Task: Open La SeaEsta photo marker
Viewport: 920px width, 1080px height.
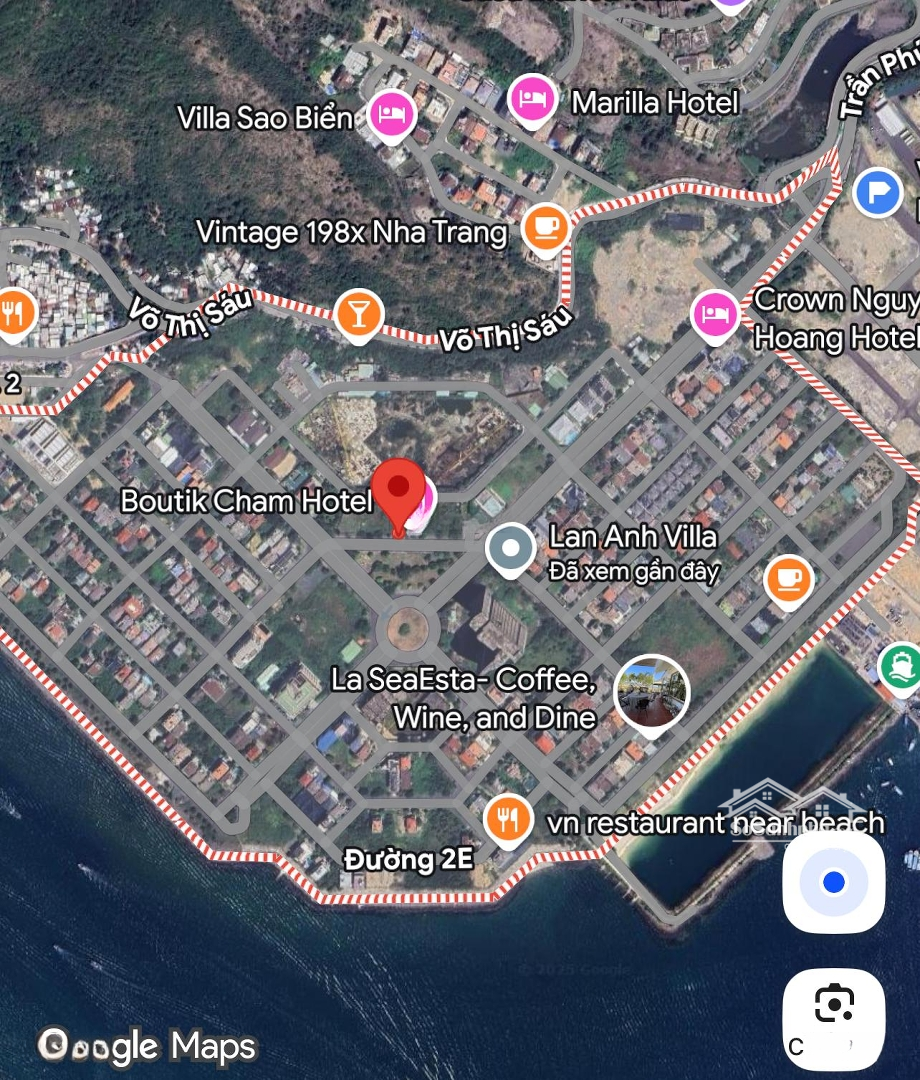Action: pos(652,691)
